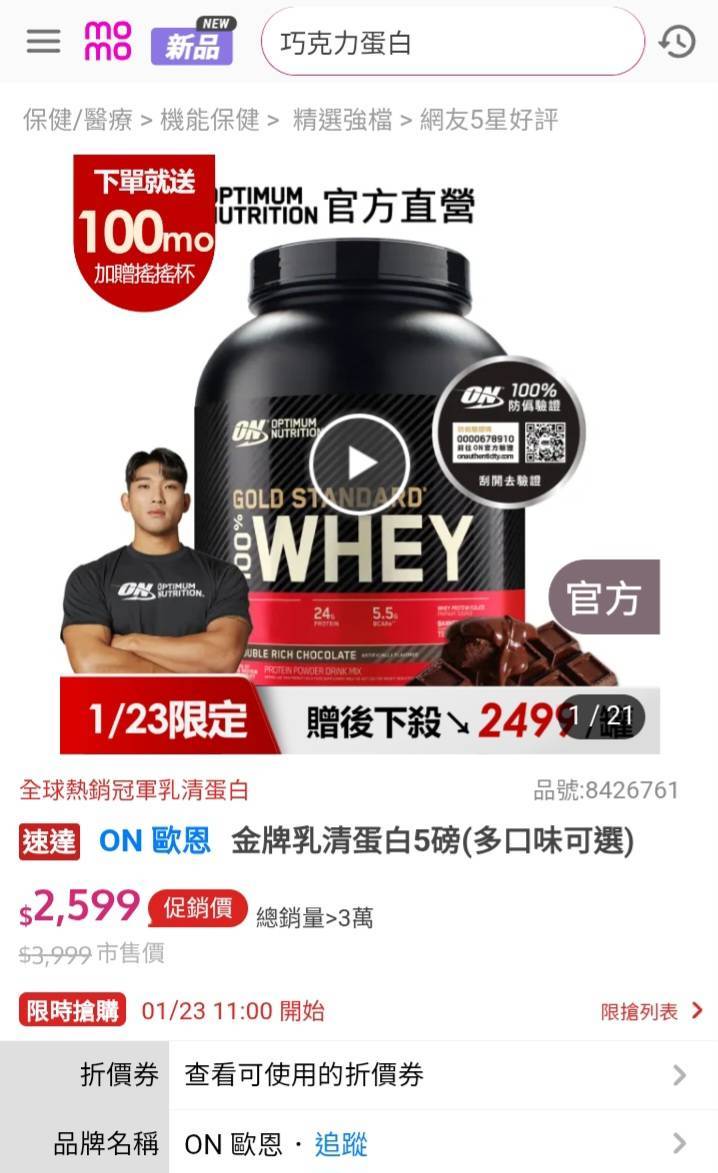Open the 新品 new arrivals badge
The width and height of the screenshot is (718, 1173).
pyautogui.click(x=192, y=43)
